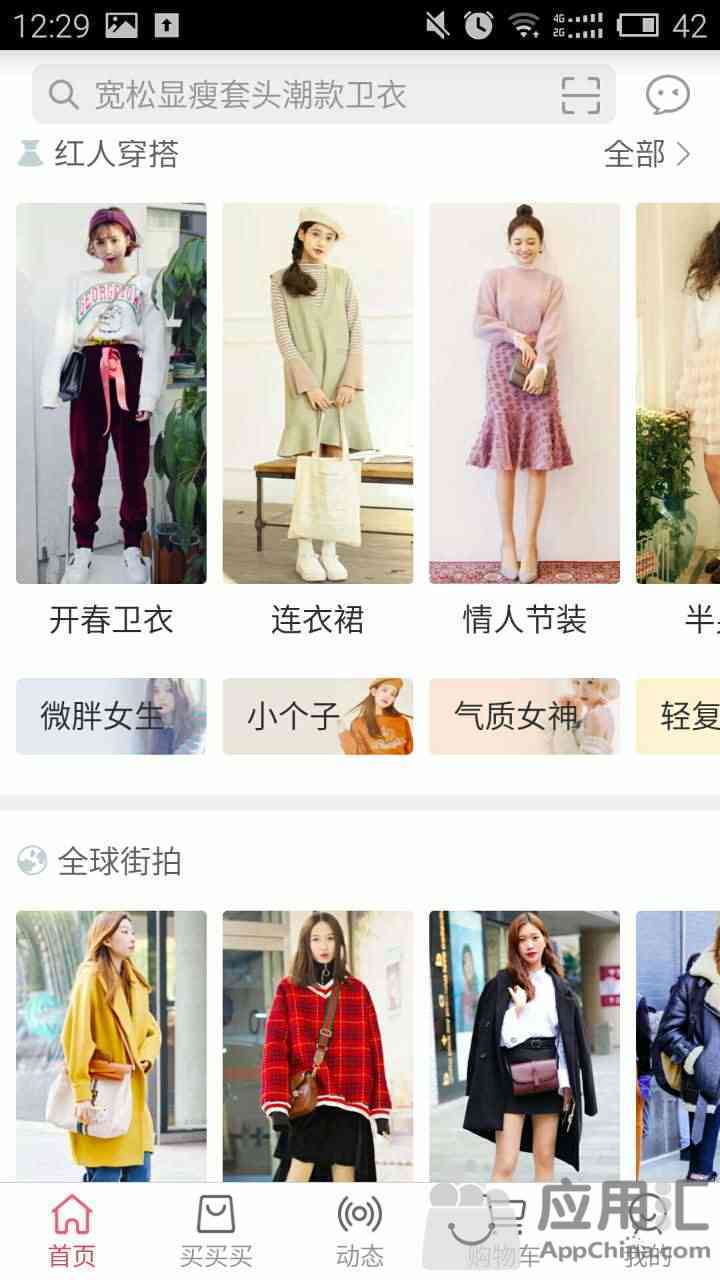View 全部 of 红人穿搭
This screenshot has height=1280, width=720.
pos(647,154)
